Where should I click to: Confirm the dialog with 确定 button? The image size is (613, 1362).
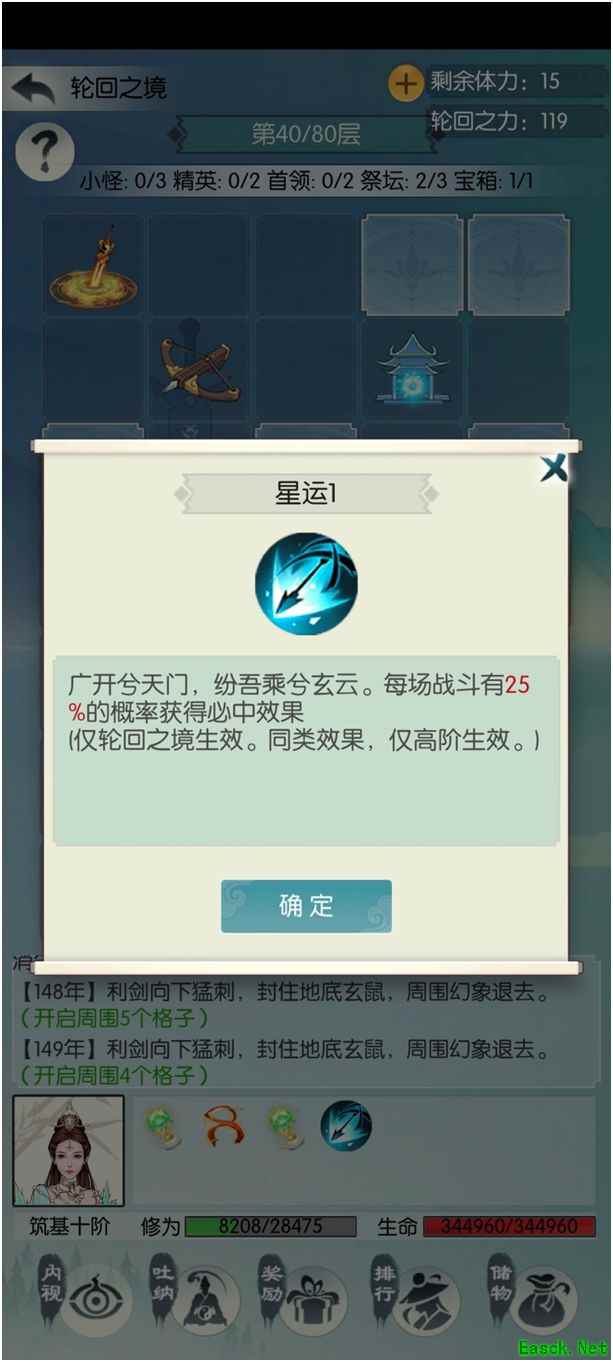coord(306,906)
